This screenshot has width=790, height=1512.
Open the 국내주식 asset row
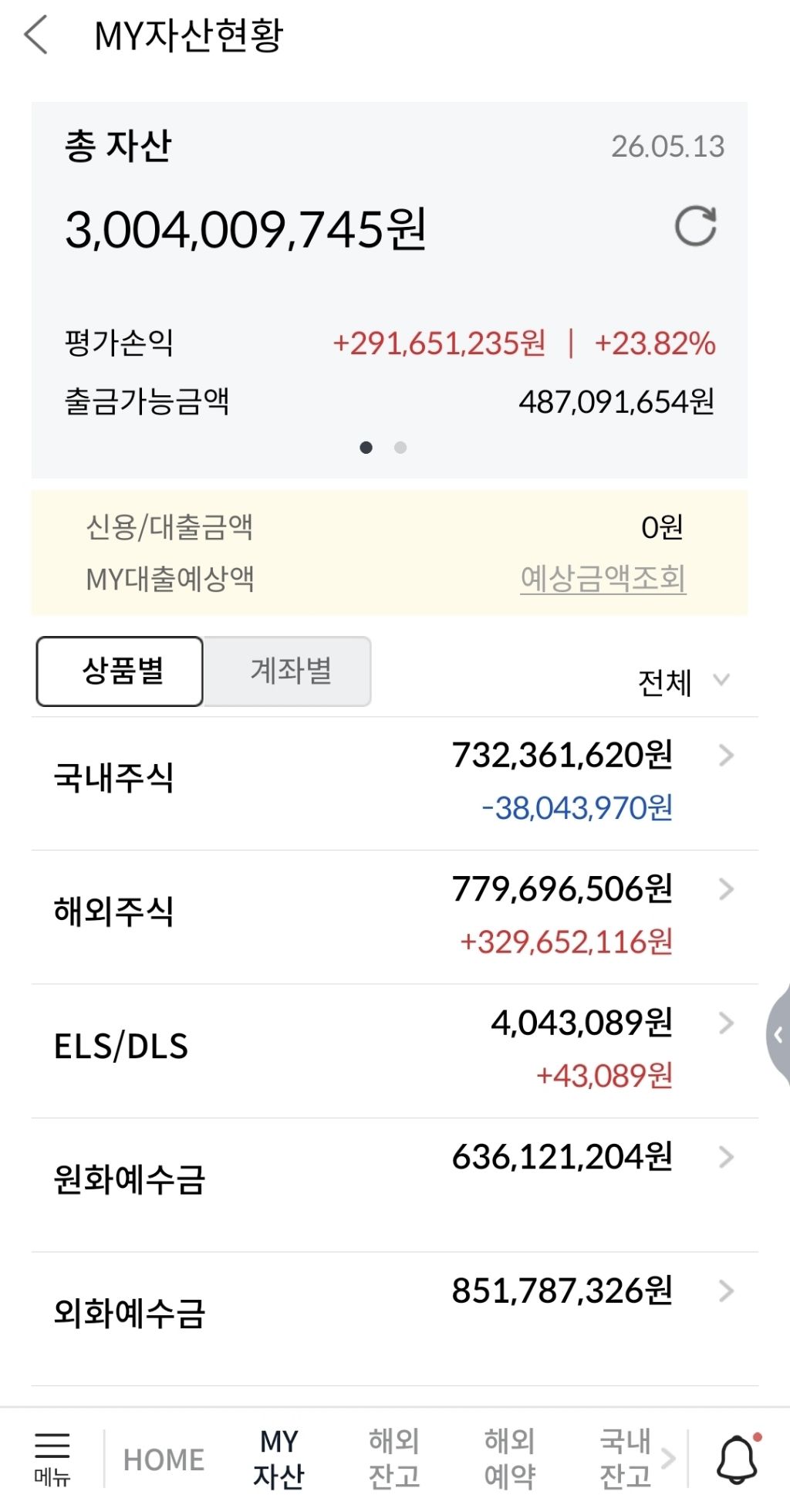394,782
